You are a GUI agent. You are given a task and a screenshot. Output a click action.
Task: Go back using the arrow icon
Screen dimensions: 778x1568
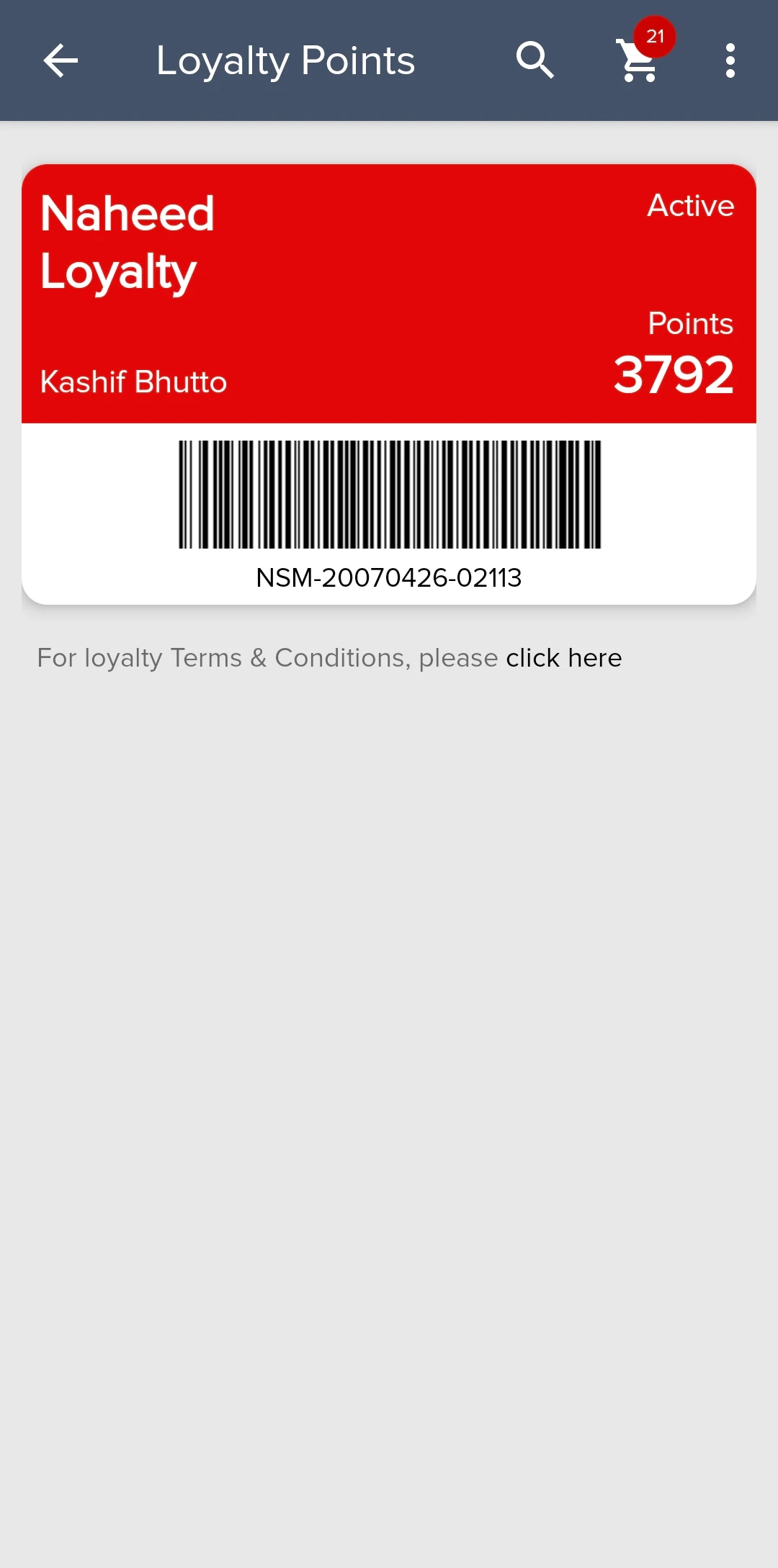click(61, 60)
